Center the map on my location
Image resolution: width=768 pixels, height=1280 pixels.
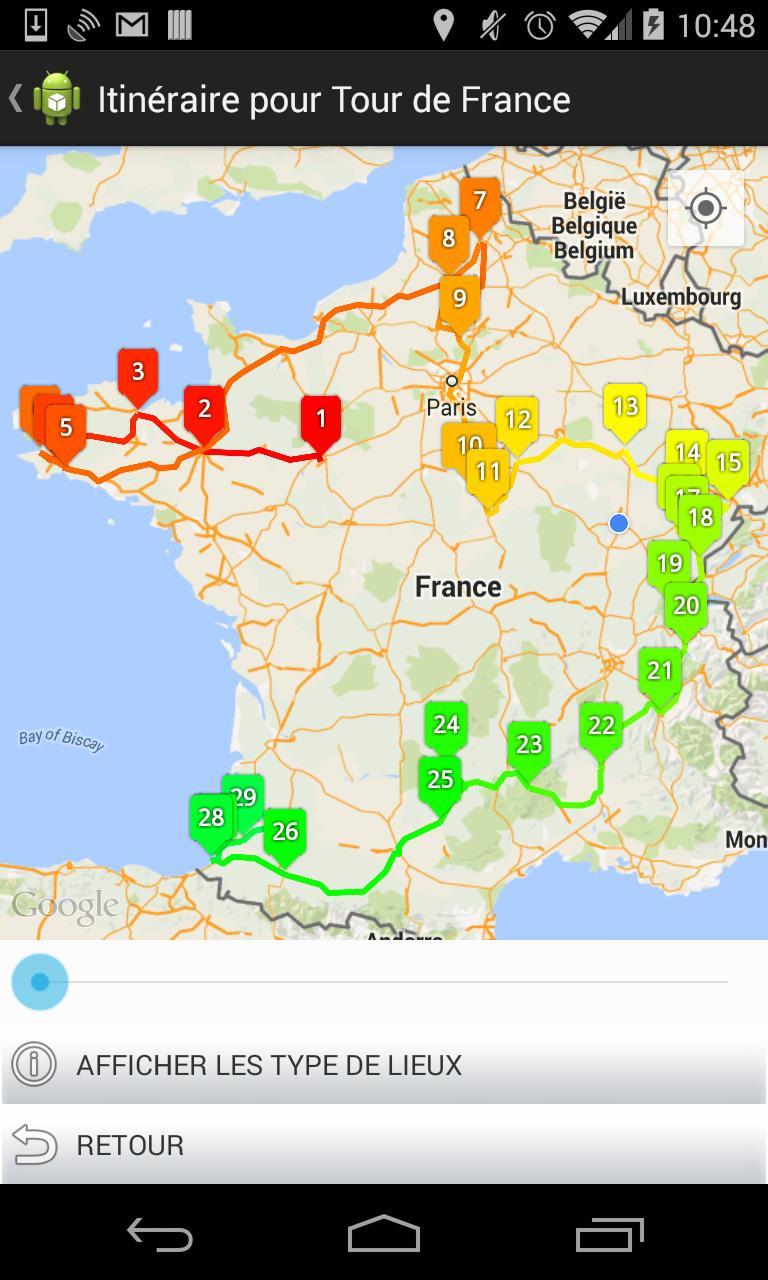[x=706, y=208]
